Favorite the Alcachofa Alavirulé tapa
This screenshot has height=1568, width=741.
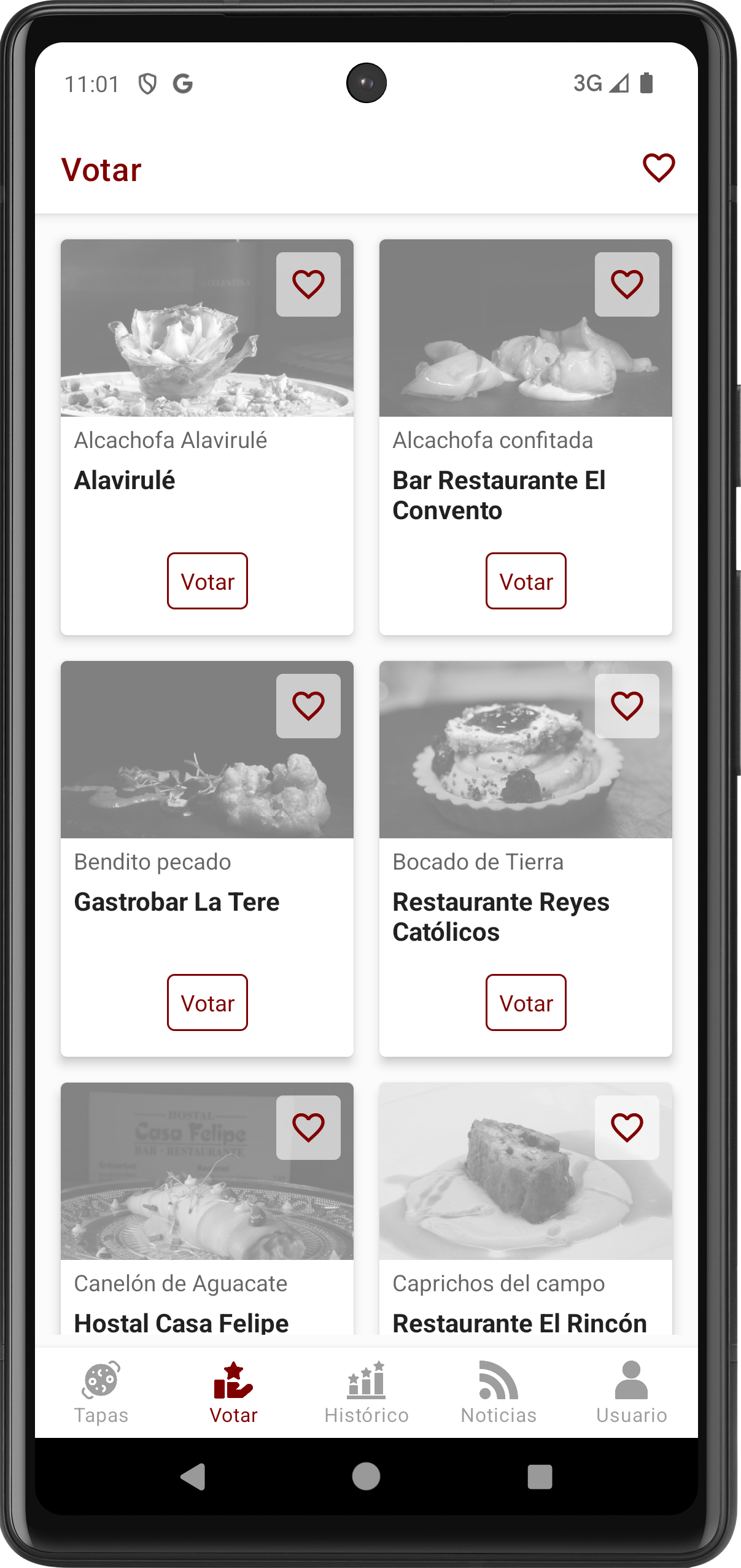click(308, 284)
